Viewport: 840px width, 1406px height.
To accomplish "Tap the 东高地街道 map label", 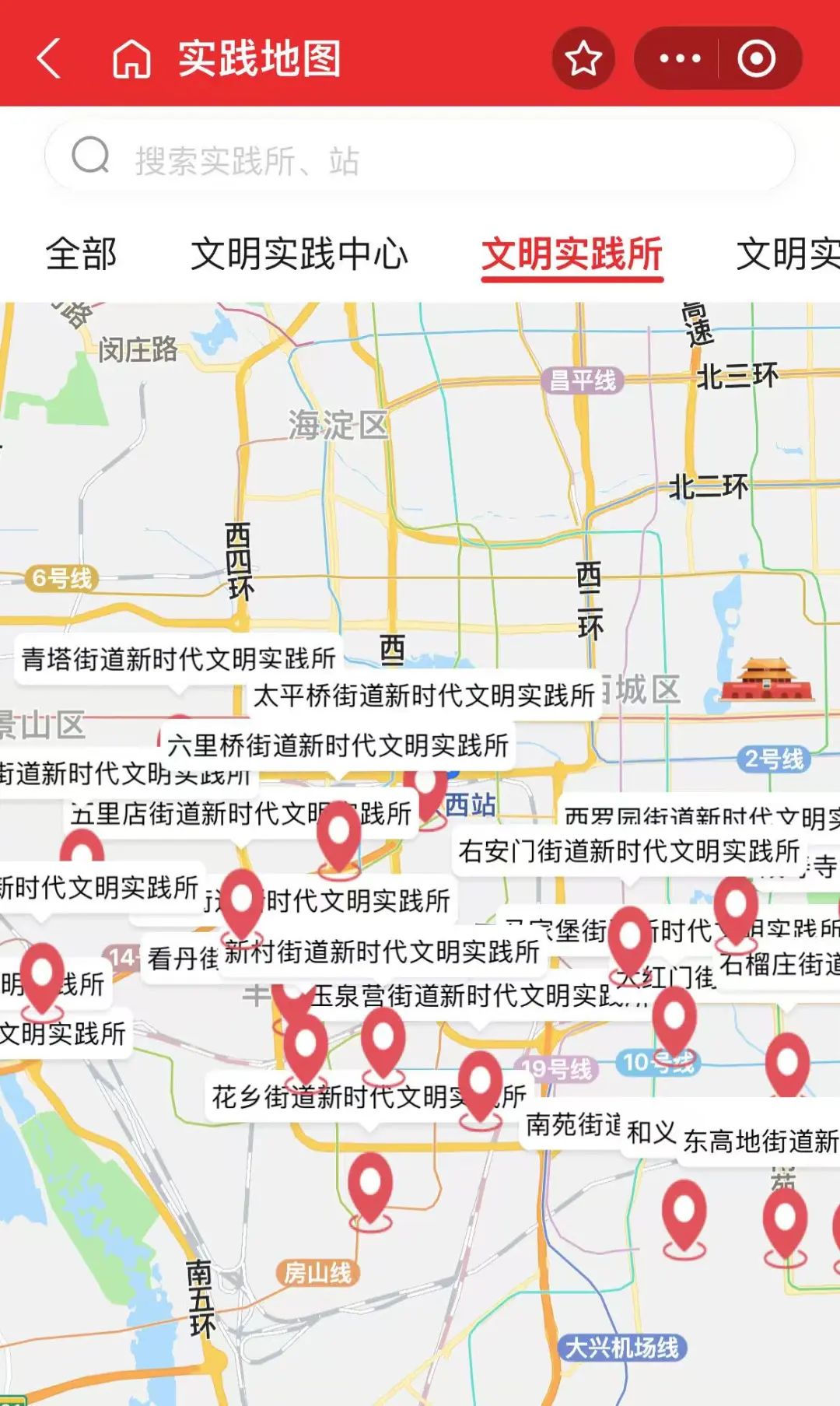I will pos(760,1141).
